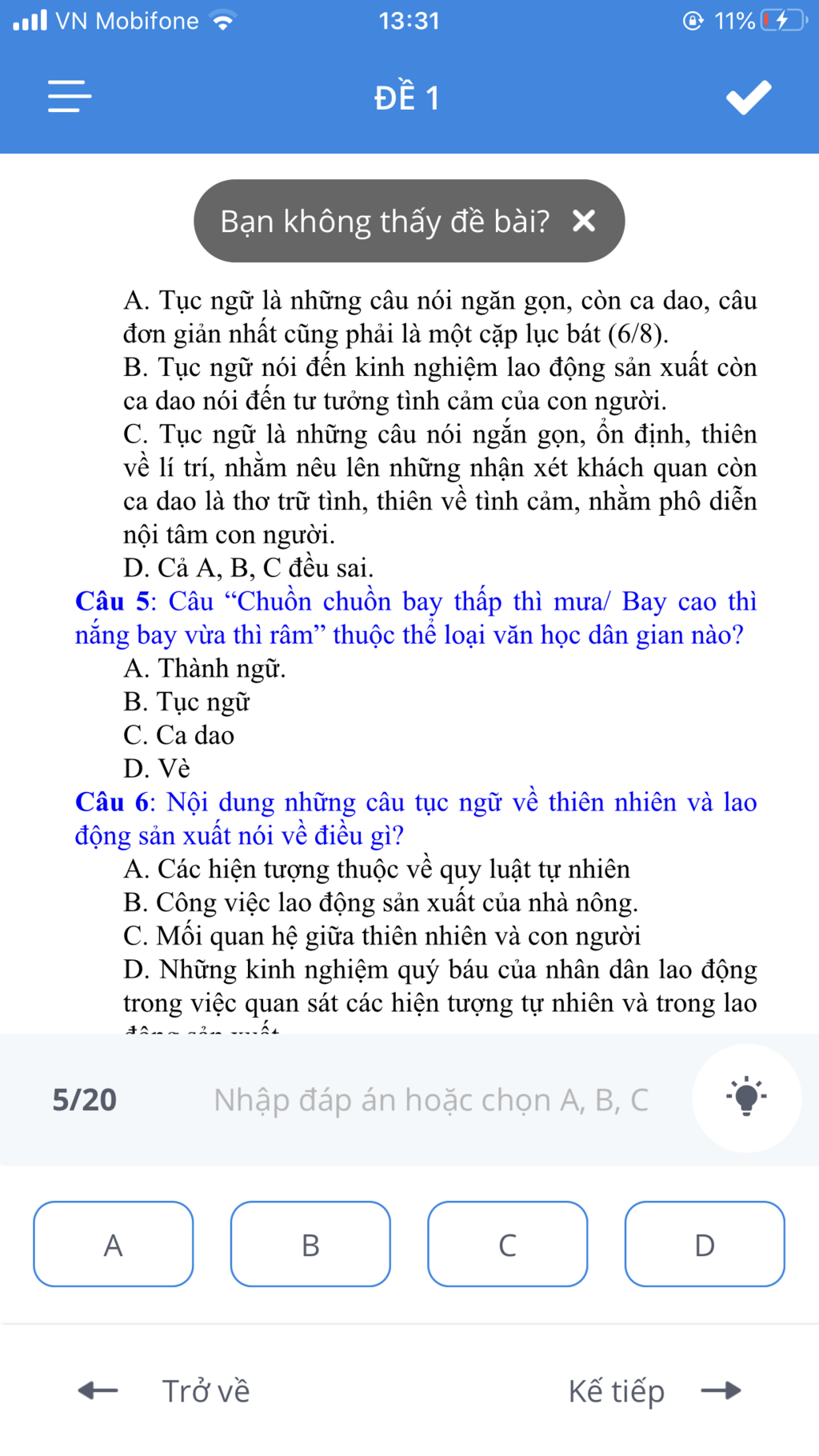The height and width of the screenshot is (1456, 819).
Task: Pick answer C
Action: pos(507,1244)
